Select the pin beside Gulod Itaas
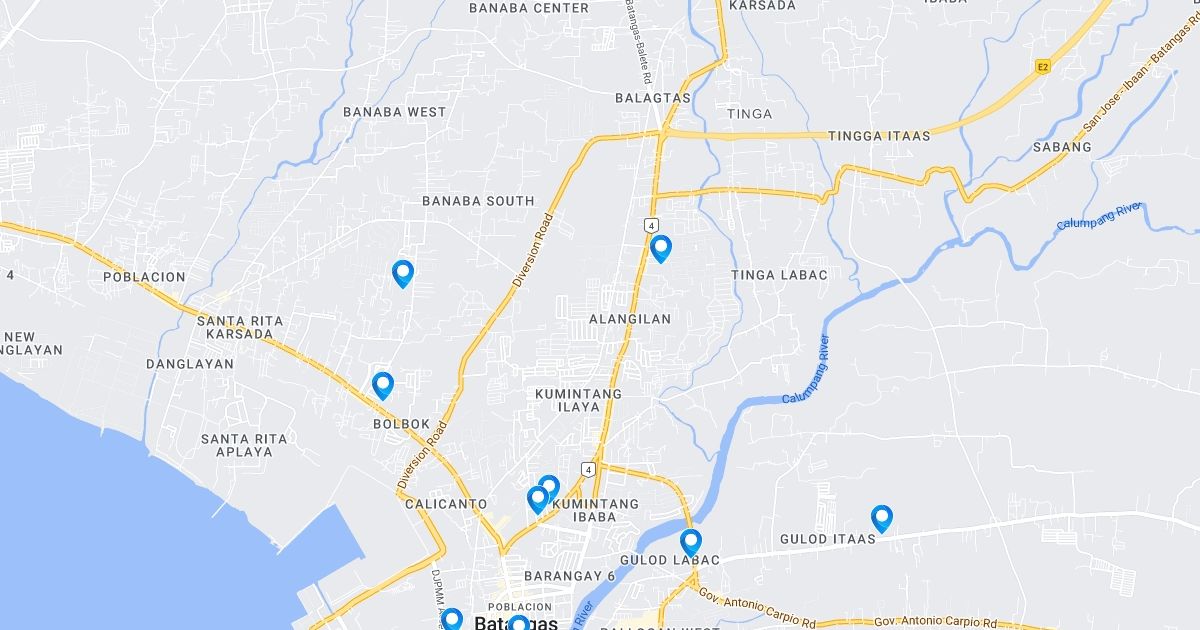 [882, 519]
